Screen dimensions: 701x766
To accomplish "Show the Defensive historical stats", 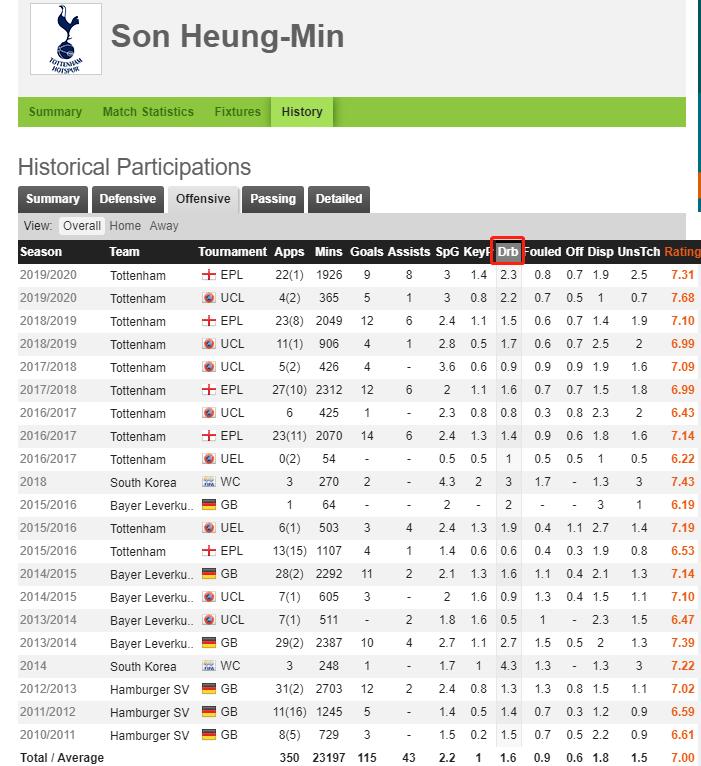I will [127, 199].
